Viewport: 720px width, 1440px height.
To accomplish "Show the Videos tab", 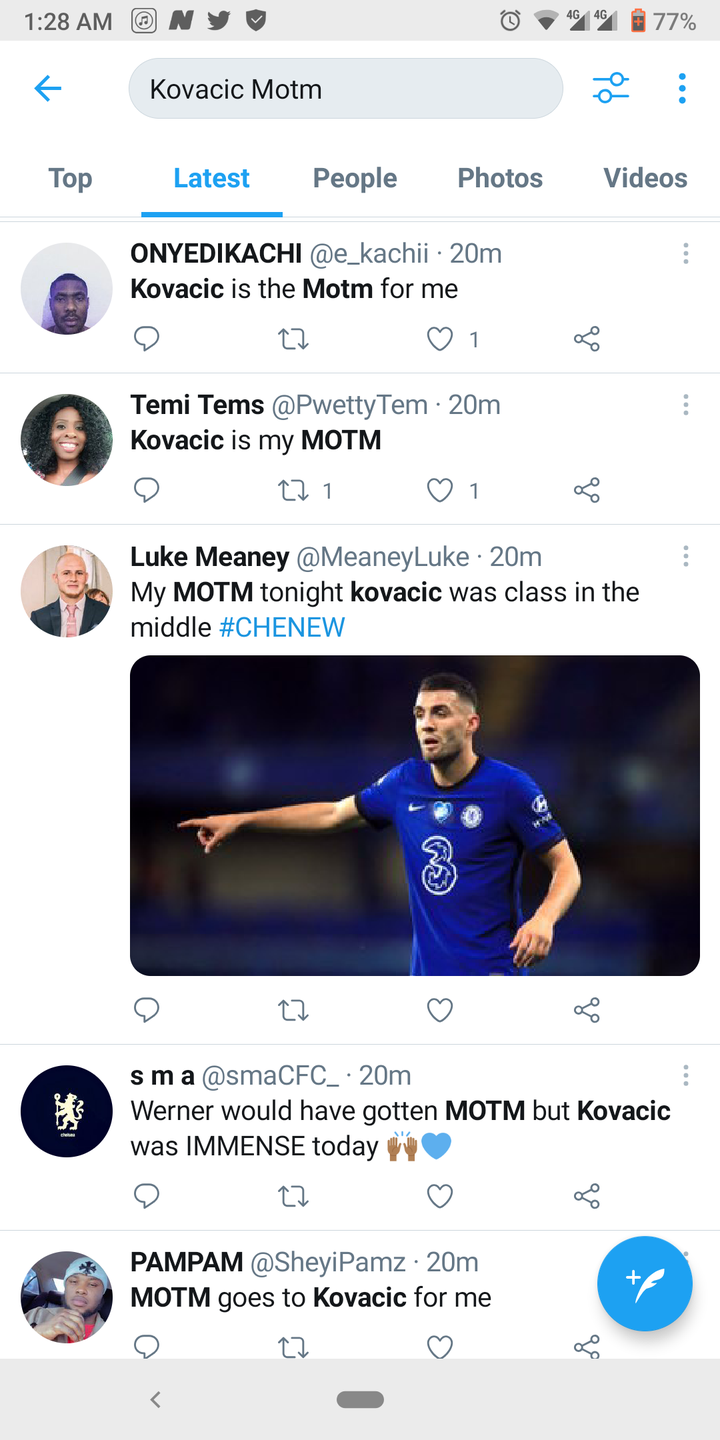I will tap(645, 178).
